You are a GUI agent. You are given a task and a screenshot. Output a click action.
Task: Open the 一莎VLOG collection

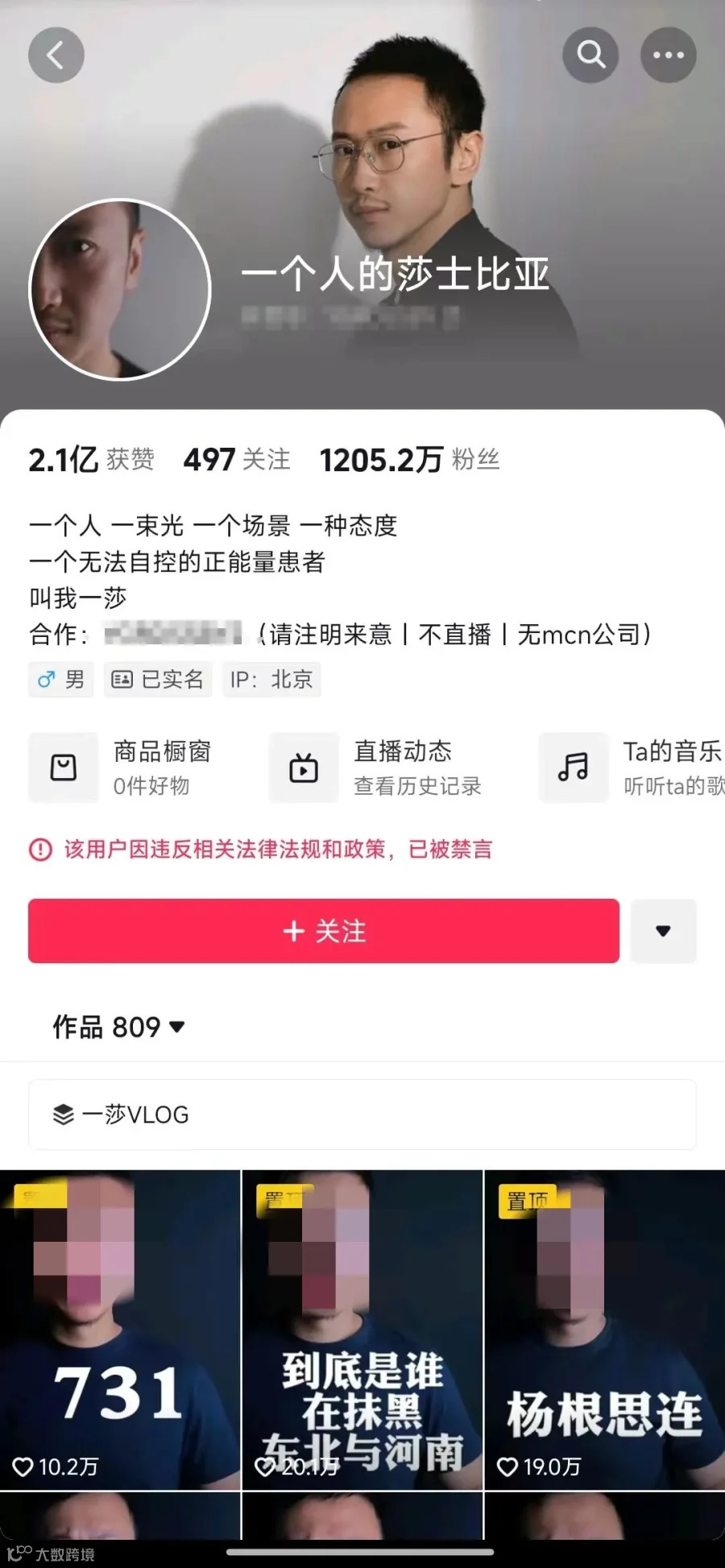(x=362, y=1115)
